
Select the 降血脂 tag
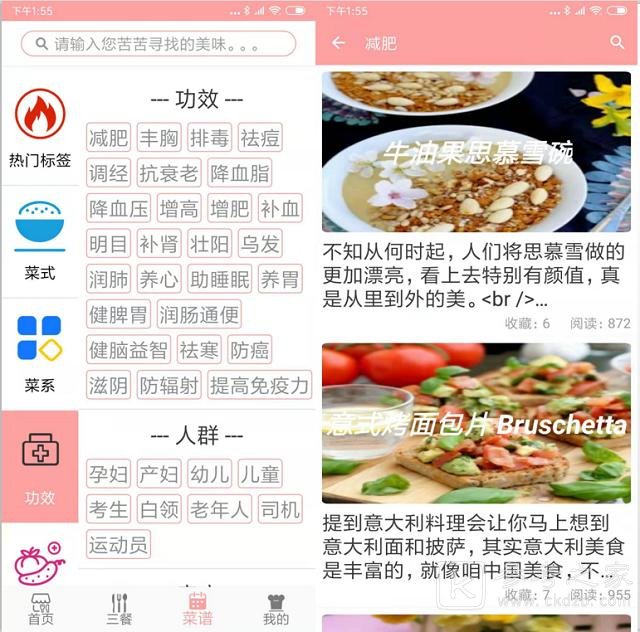[x=240, y=173]
